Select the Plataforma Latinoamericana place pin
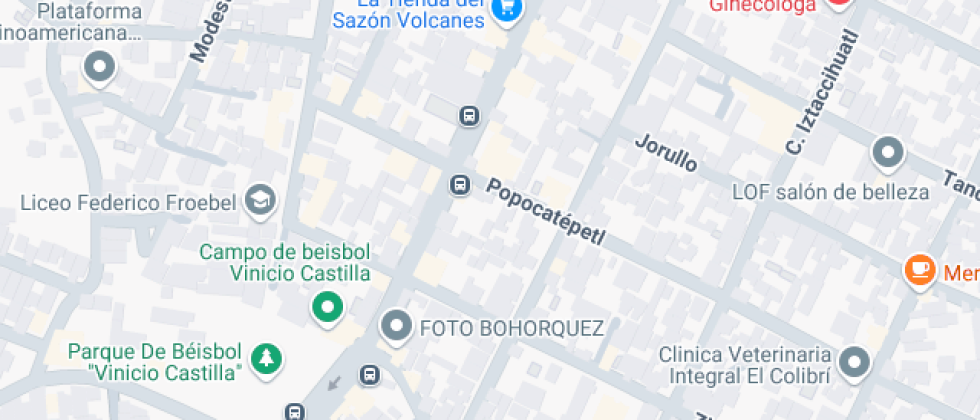The width and height of the screenshot is (980, 420). 100,68
